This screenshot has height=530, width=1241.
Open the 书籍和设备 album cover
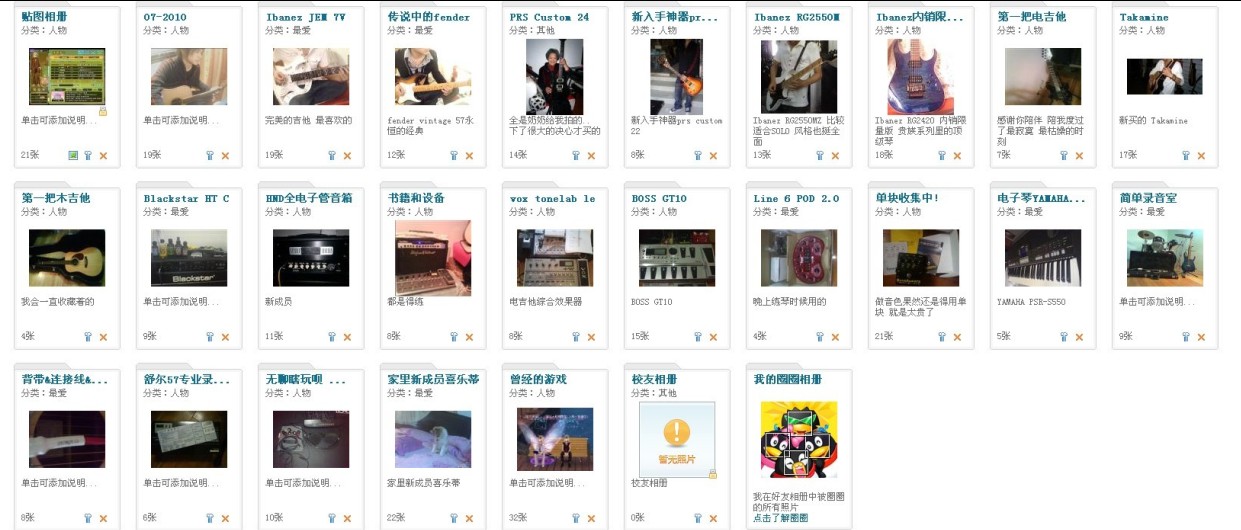point(432,257)
